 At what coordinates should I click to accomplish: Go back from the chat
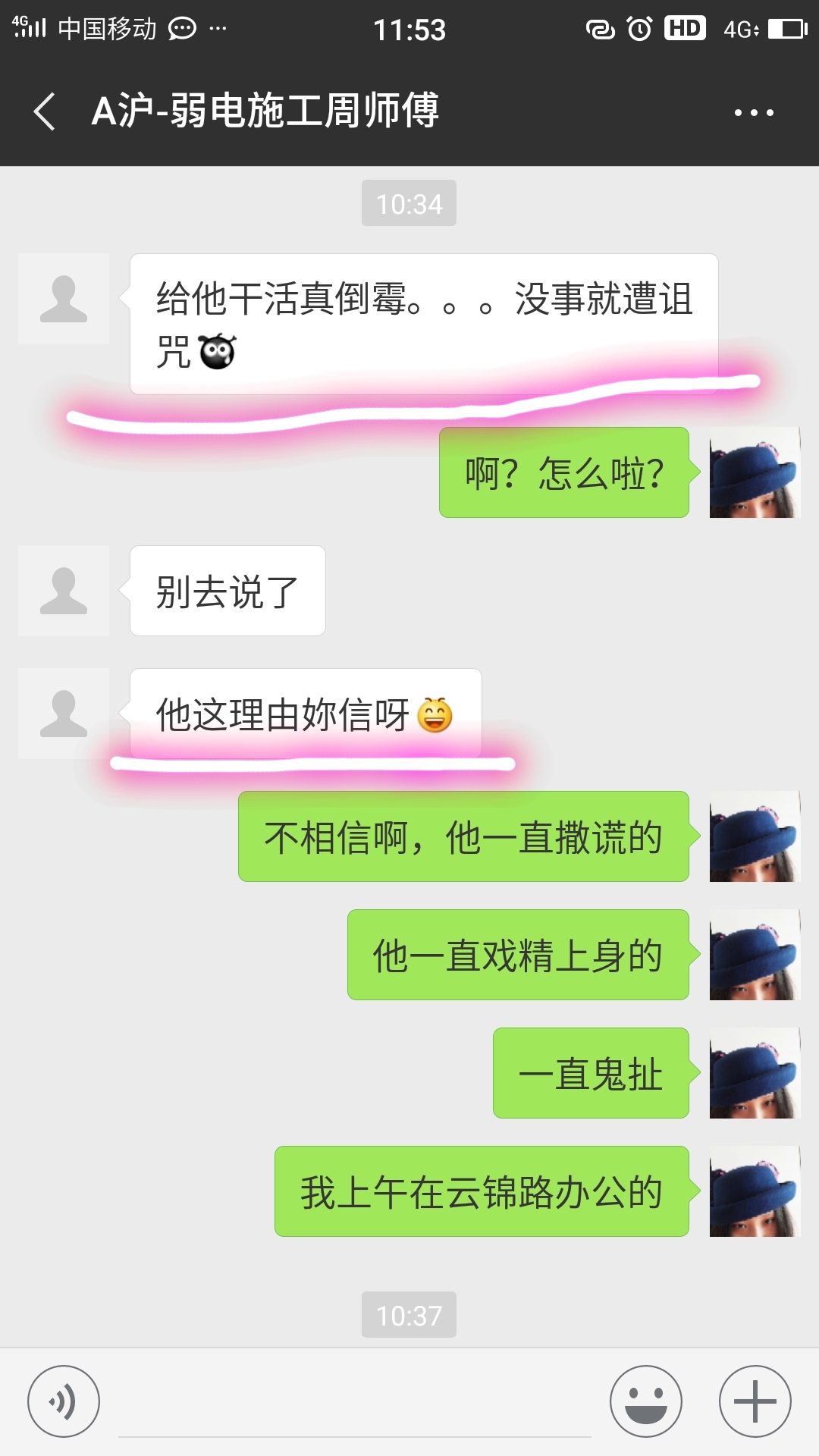pyautogui.click(x=45, y=111)
